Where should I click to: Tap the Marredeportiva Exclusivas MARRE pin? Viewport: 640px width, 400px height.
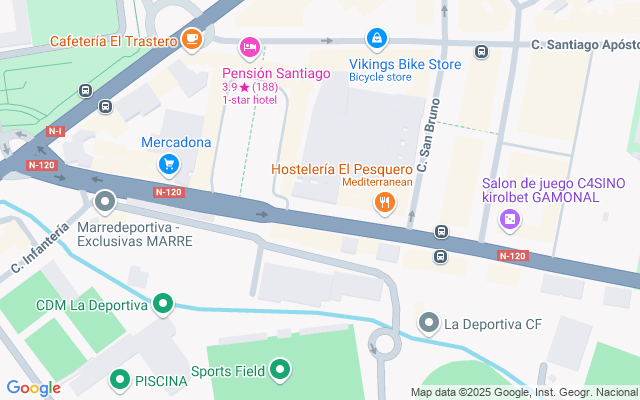(105, 202)
